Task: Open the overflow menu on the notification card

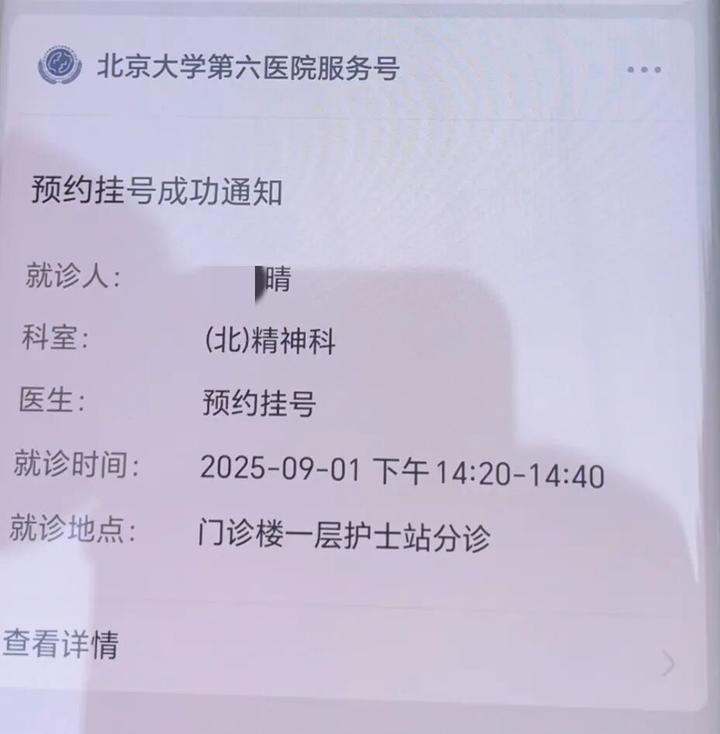Action: coord(644,70)
